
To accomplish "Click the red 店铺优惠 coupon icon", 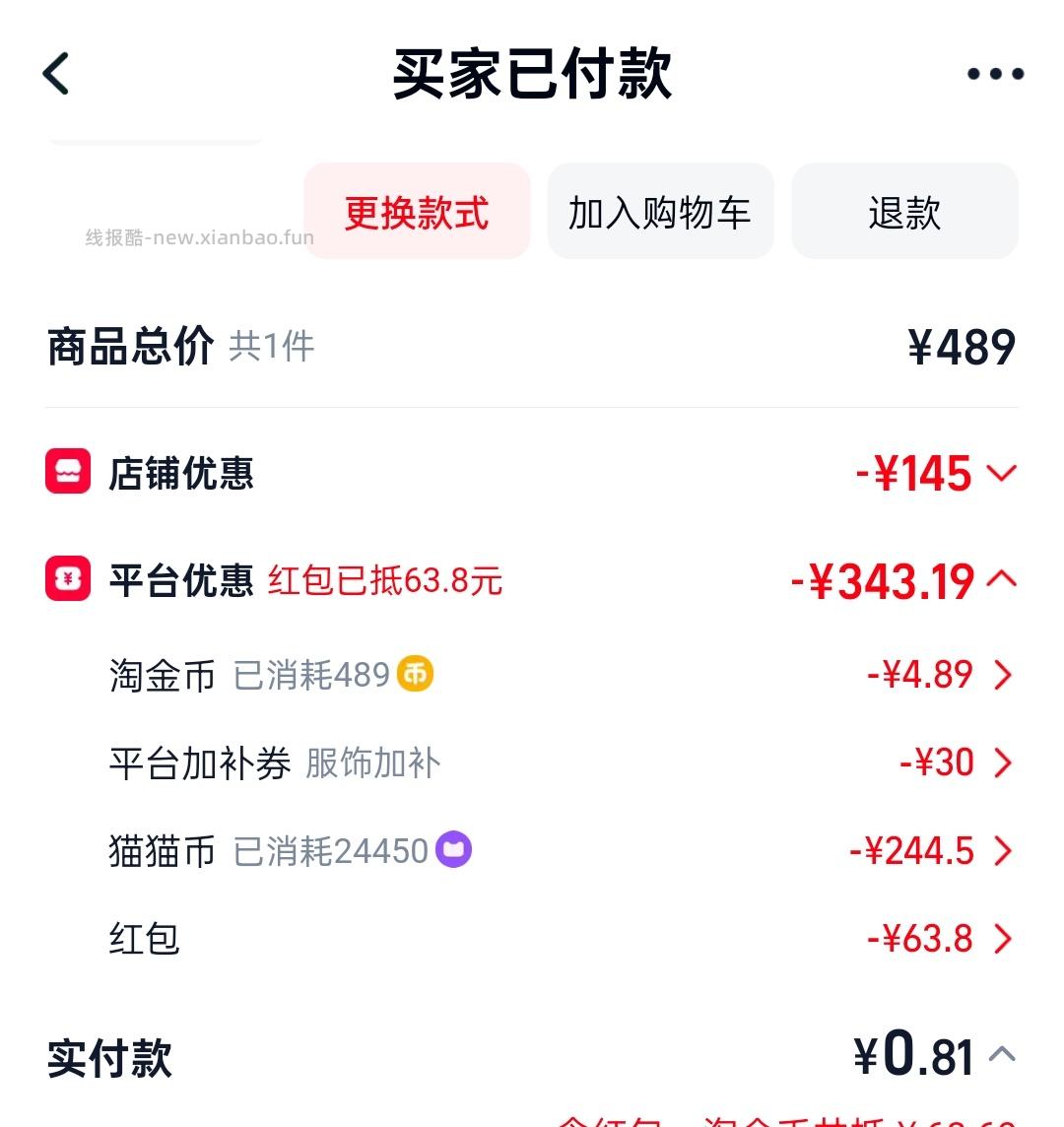I will [x=68, y=474].
